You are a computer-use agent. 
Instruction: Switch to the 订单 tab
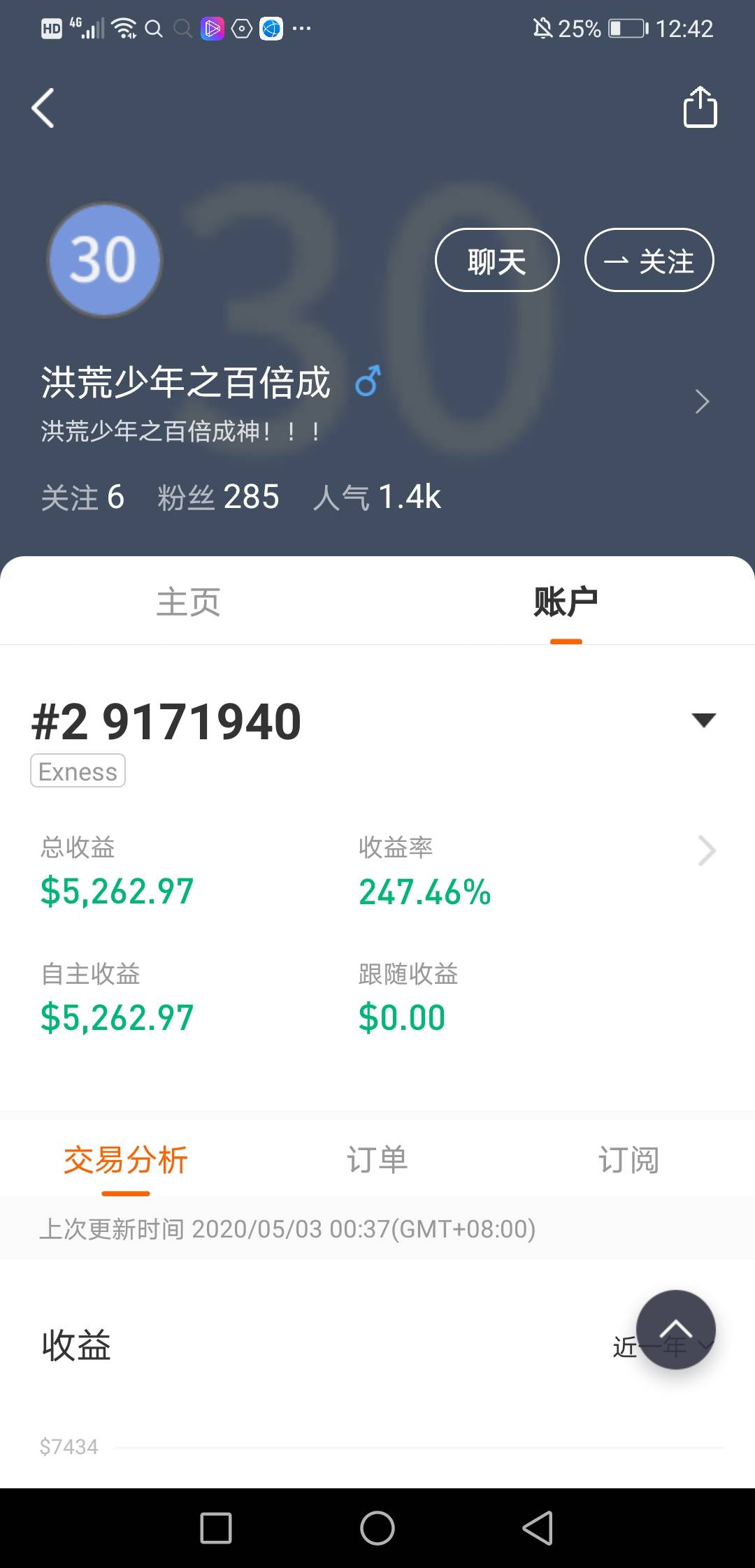(x=377, y=1160)
